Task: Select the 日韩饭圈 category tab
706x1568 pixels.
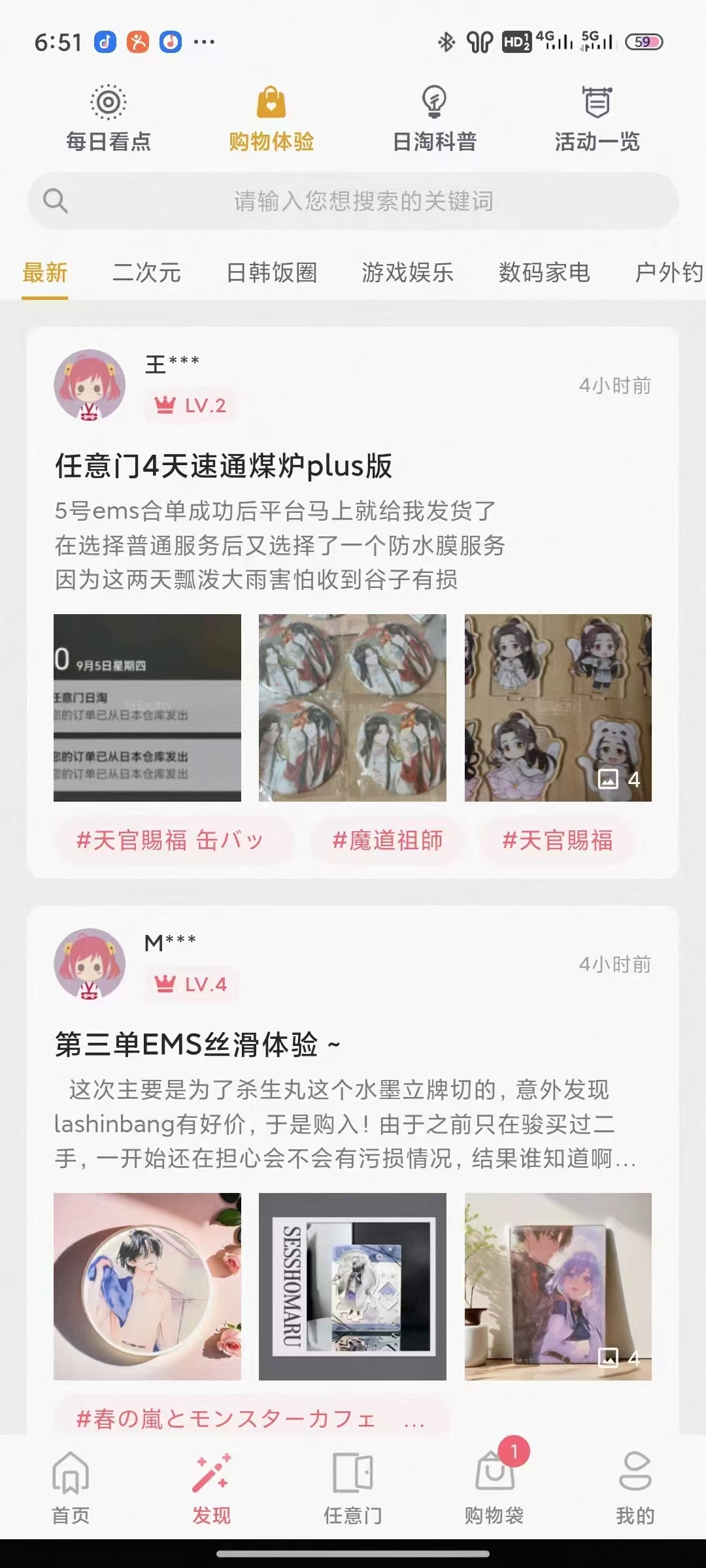Action: (x=271, y=272)
